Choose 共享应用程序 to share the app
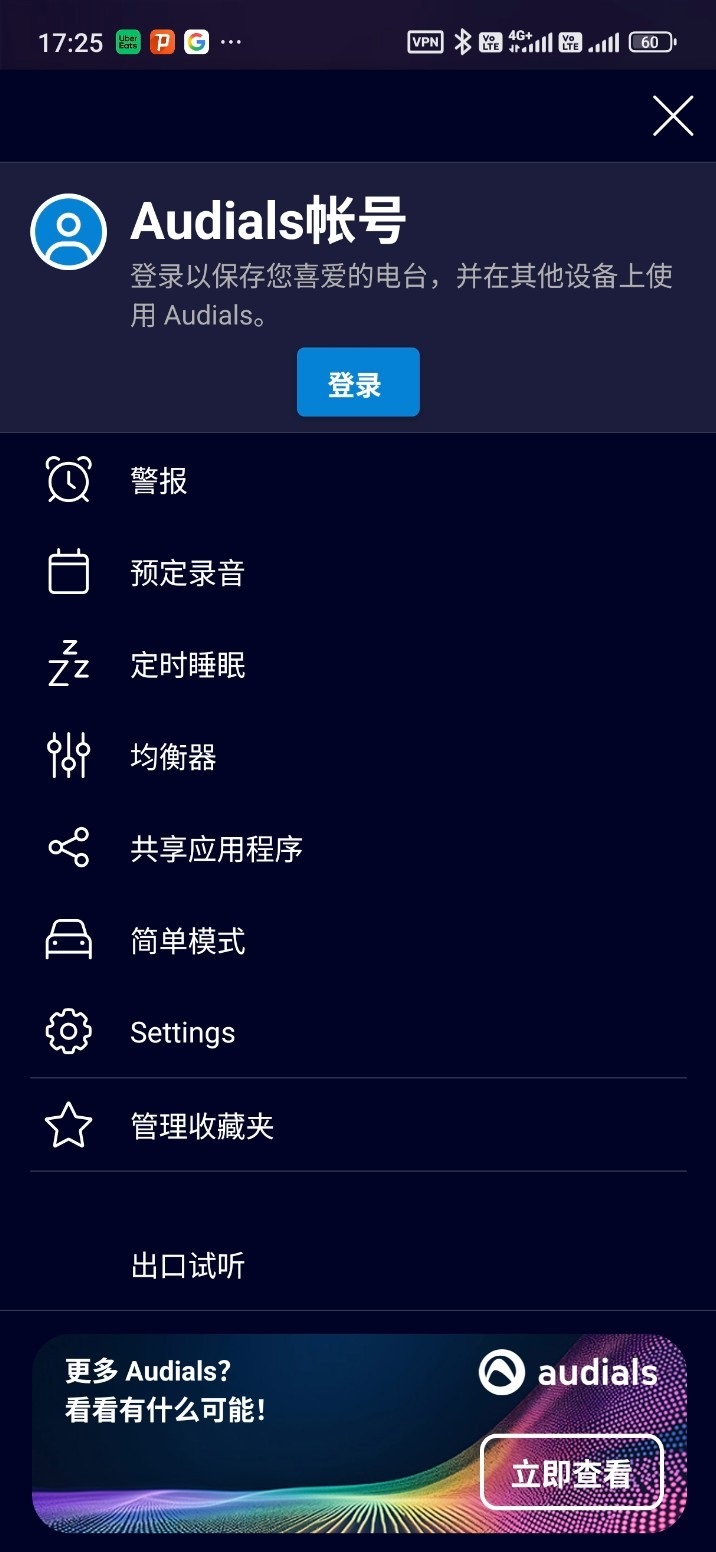716x1552 pixels. coord(216,849)
